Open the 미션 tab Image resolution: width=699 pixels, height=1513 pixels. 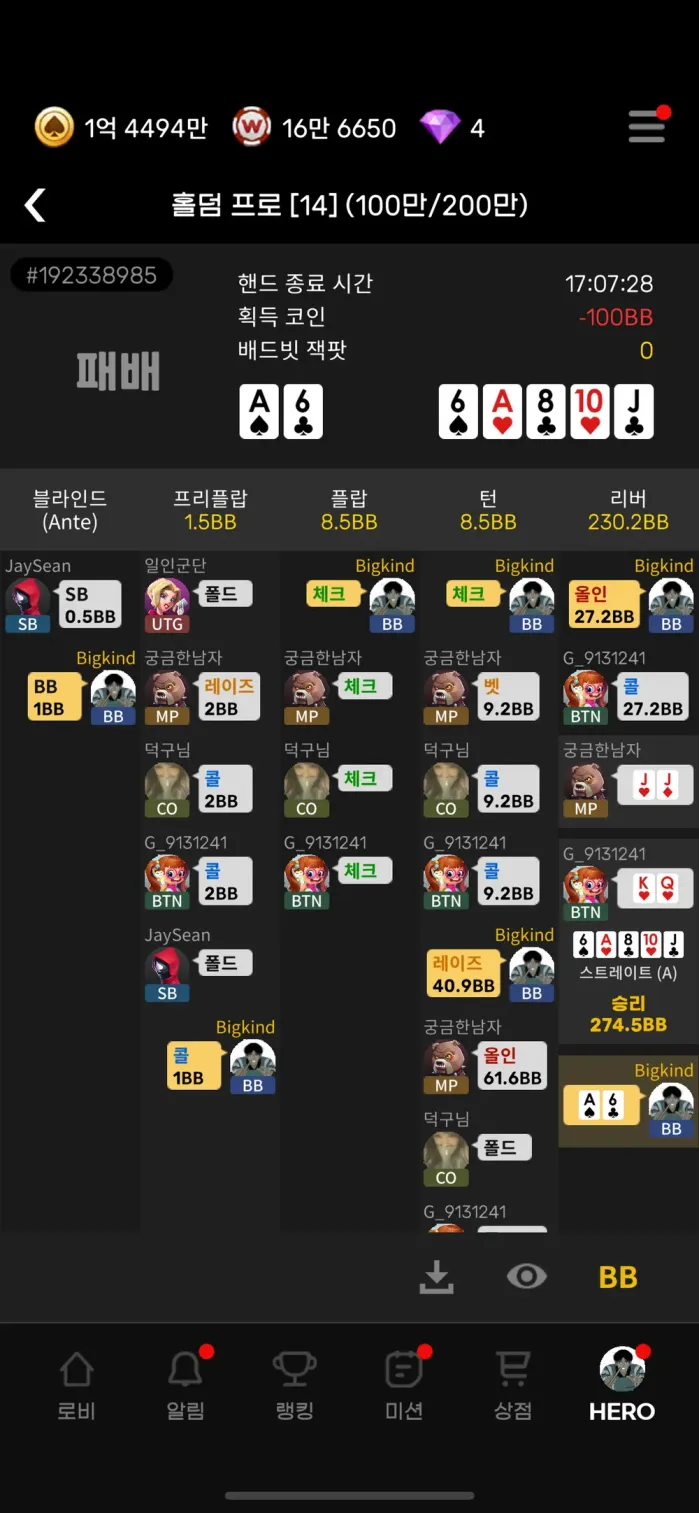click(404, 1385)
